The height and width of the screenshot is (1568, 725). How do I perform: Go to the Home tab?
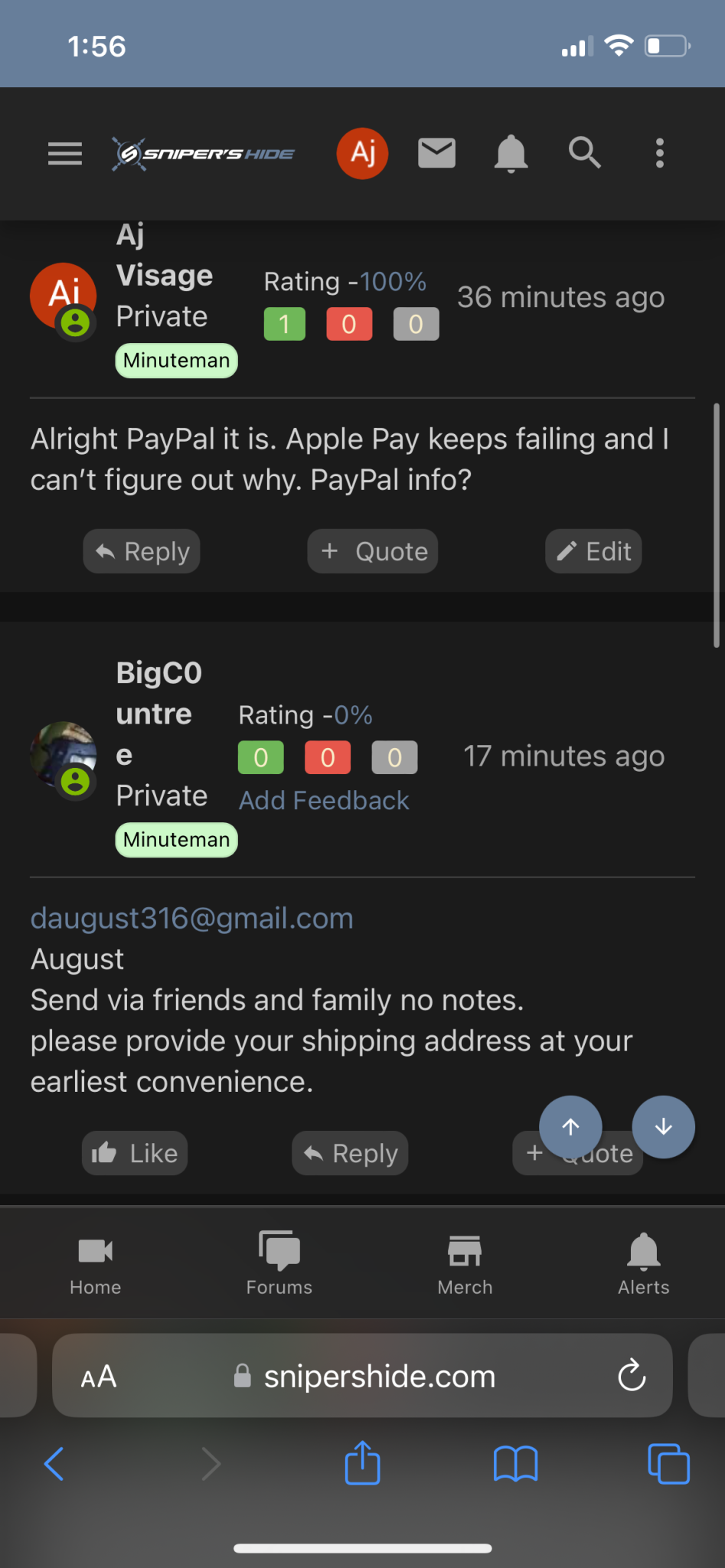coord(96,1263)
